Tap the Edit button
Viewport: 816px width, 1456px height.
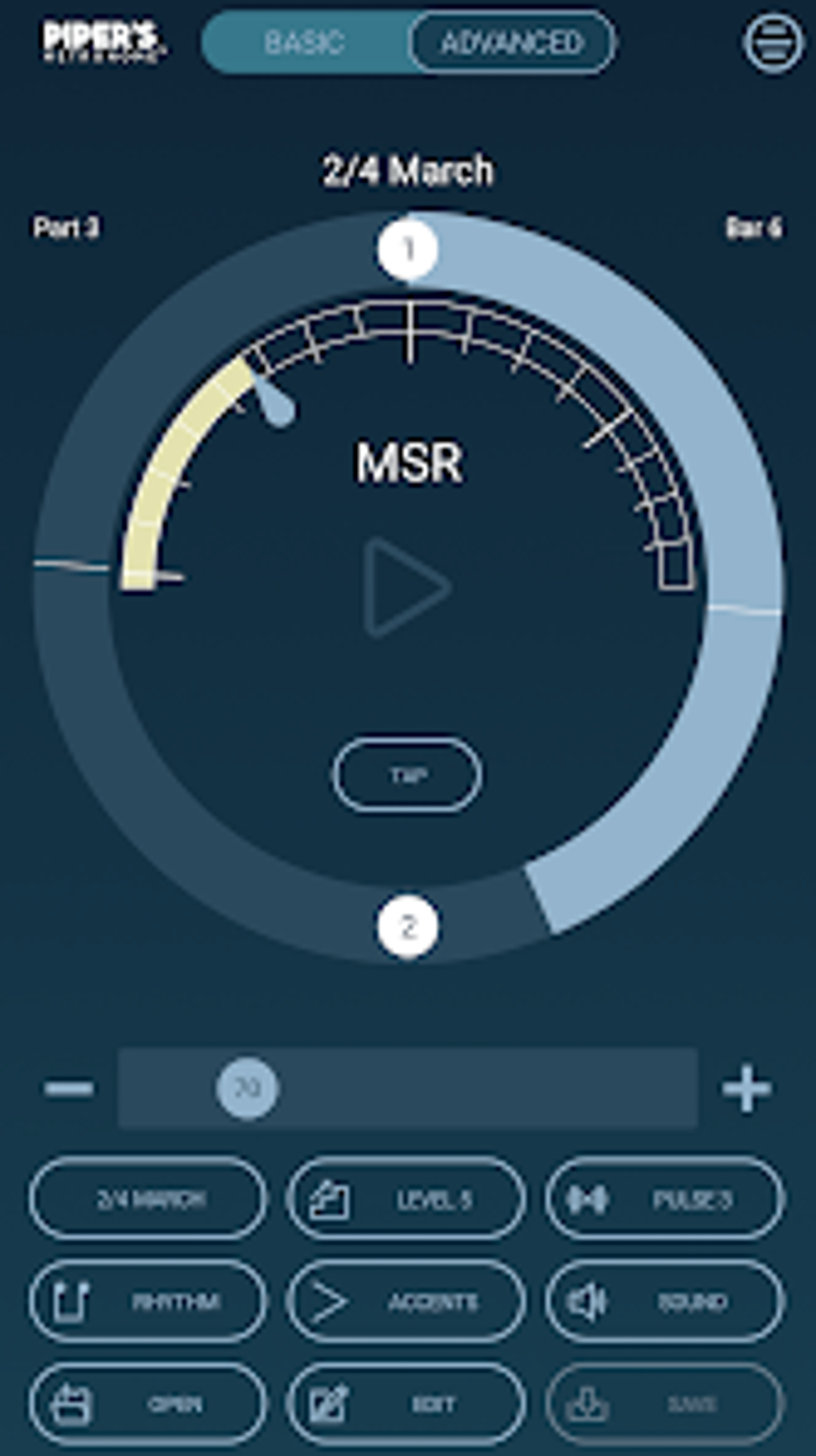tap(406, 1404)
